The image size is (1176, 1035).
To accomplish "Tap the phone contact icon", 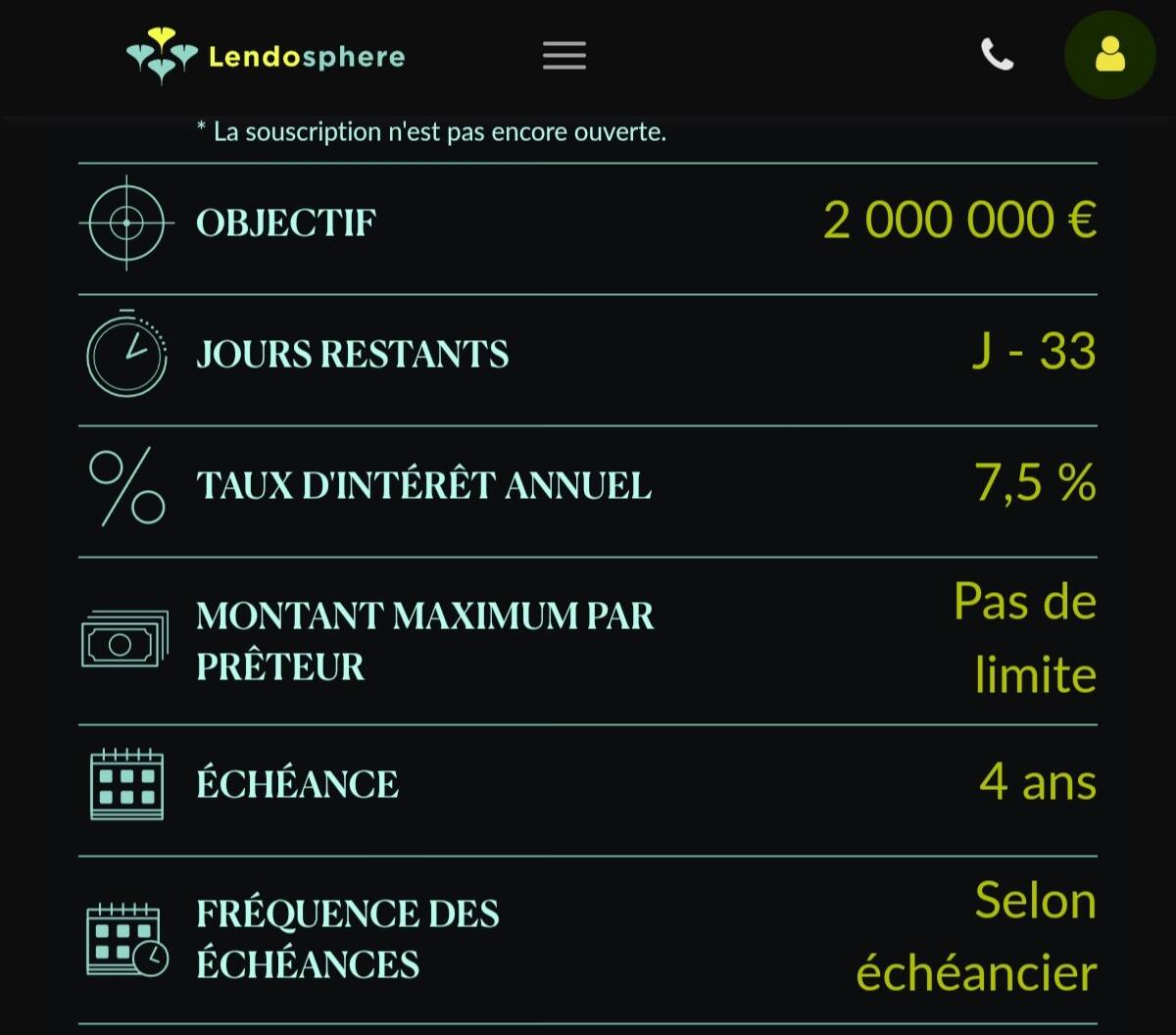I will click(997, 55).
